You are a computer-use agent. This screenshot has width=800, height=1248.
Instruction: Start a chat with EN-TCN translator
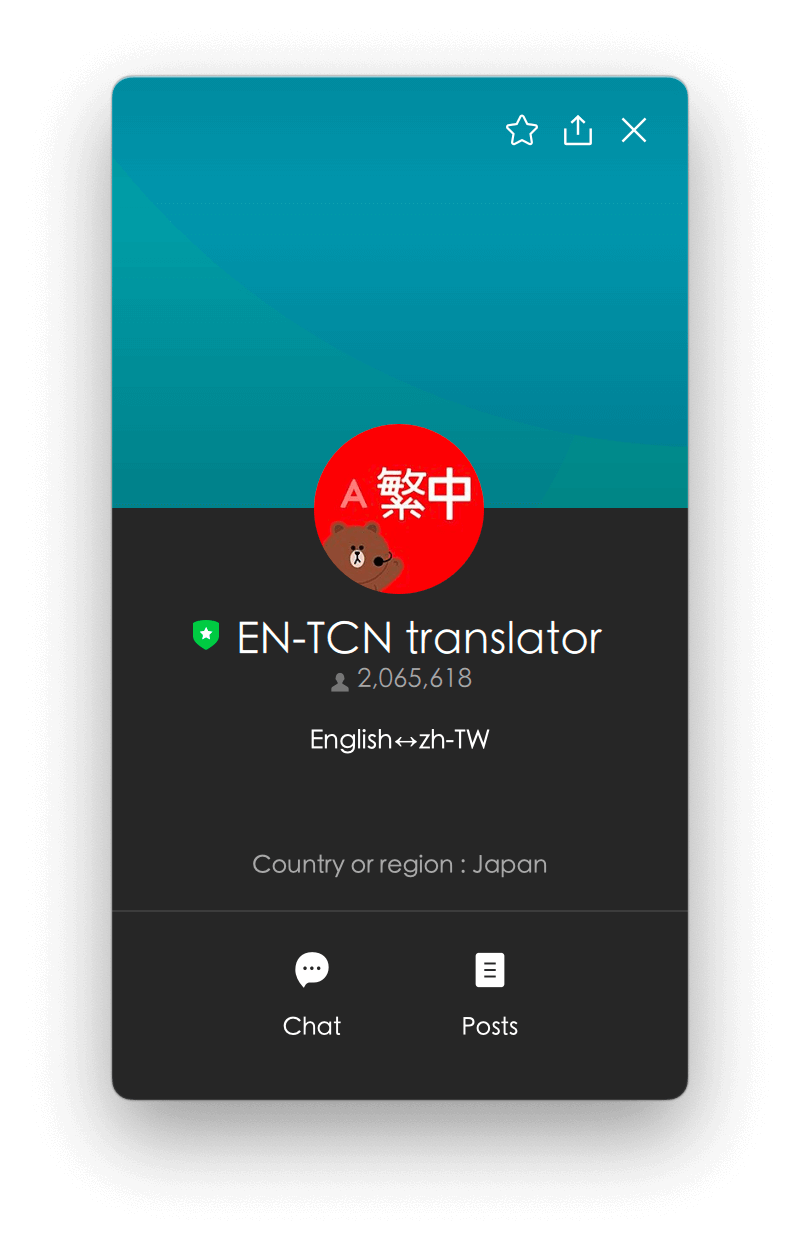coord(312,990)
